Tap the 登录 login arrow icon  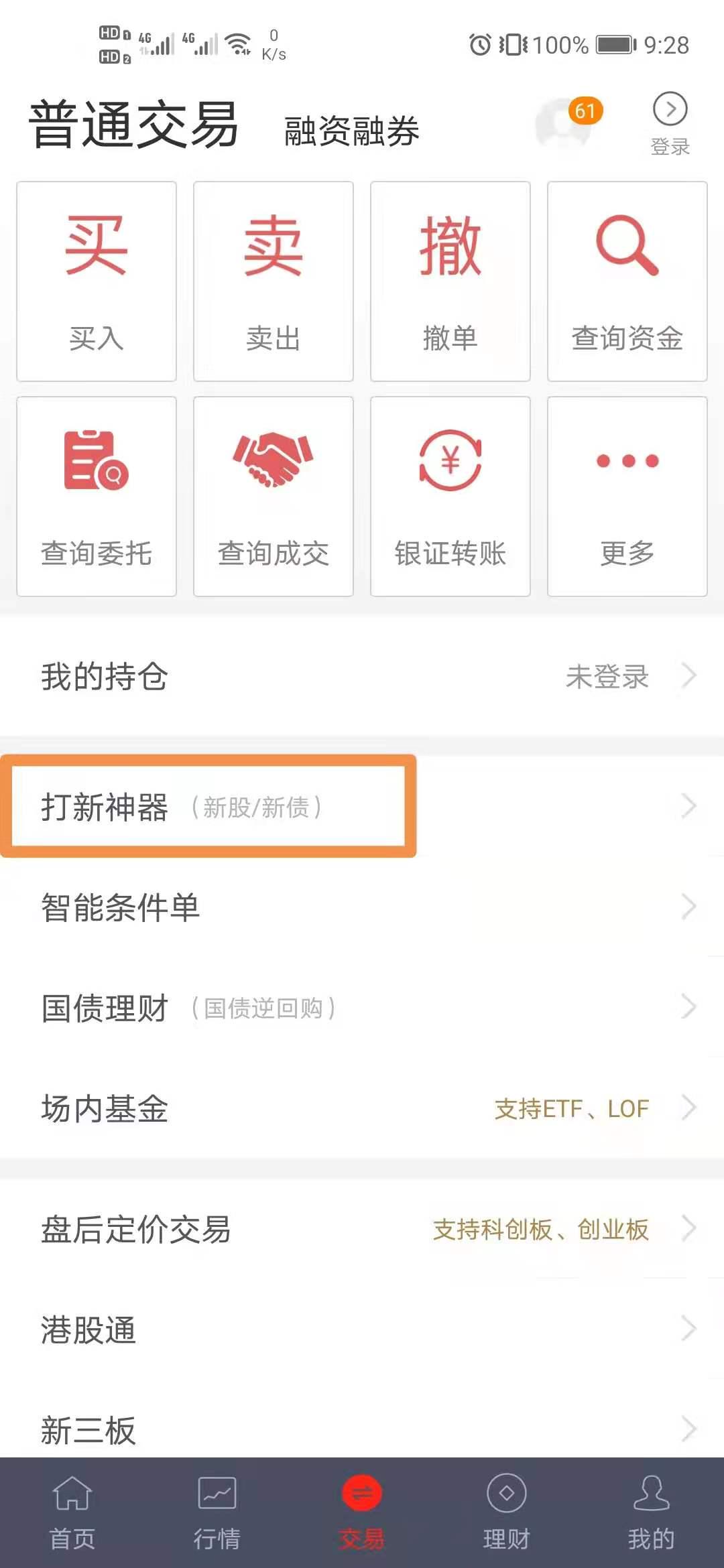pyautogui.click(x=670, y=111)
